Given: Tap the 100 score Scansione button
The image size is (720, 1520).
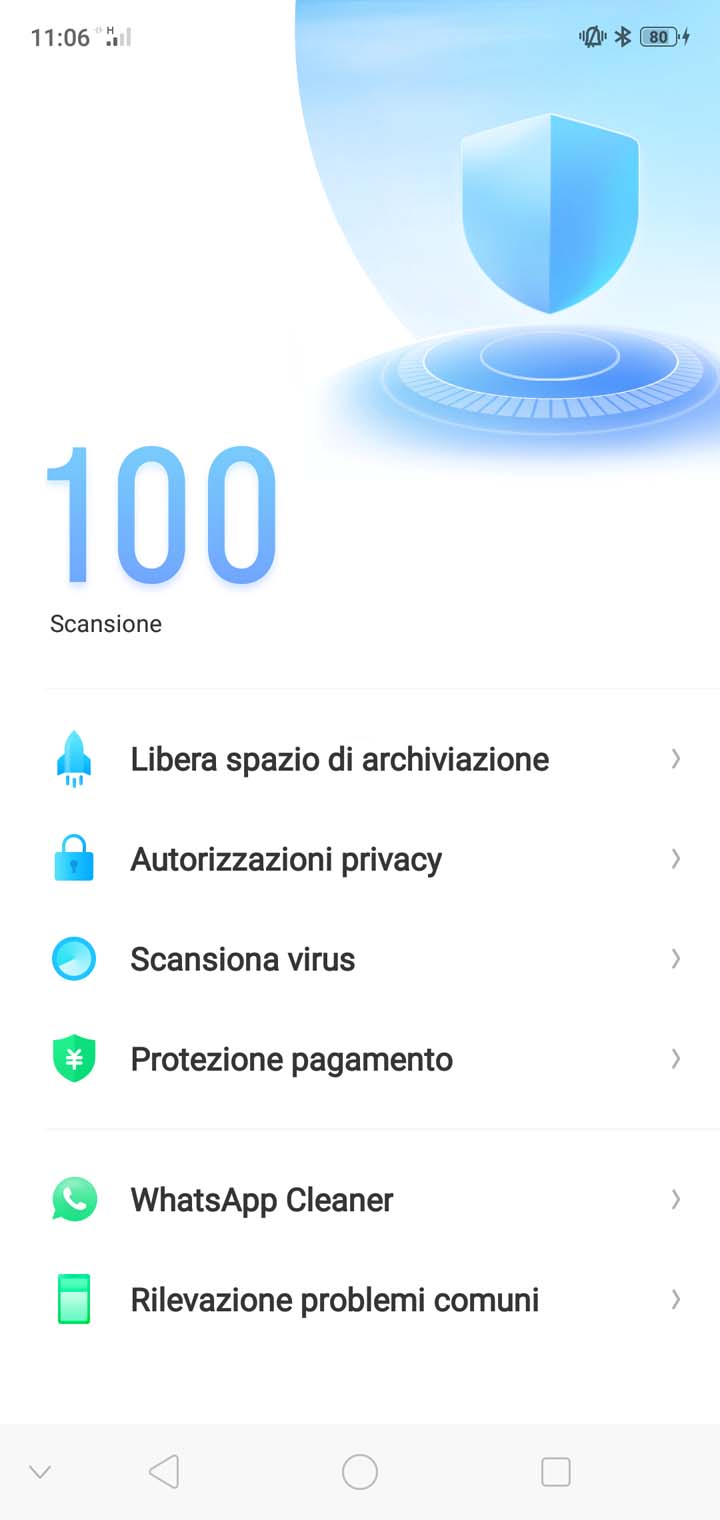Looking at the screenshot, I should (162, 540).
